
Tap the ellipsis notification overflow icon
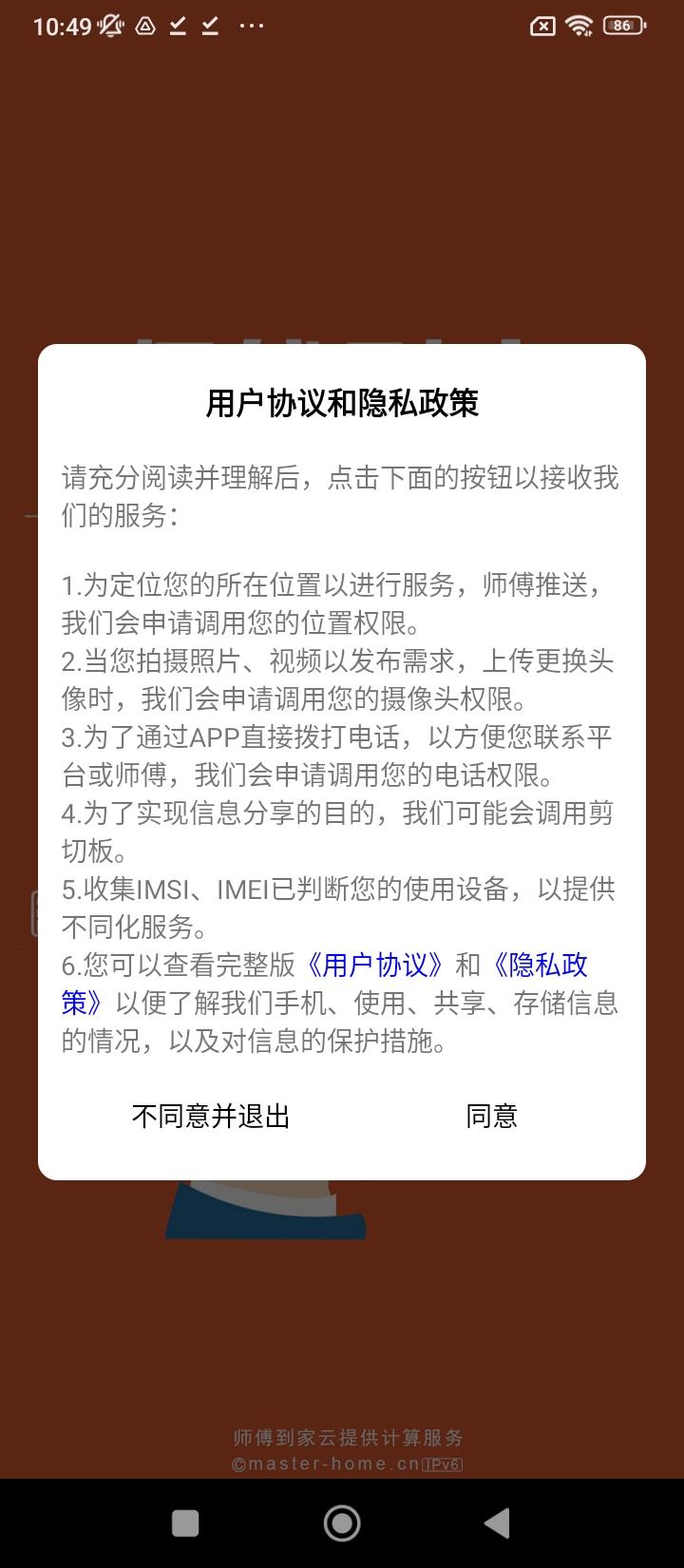click(252, 27)
